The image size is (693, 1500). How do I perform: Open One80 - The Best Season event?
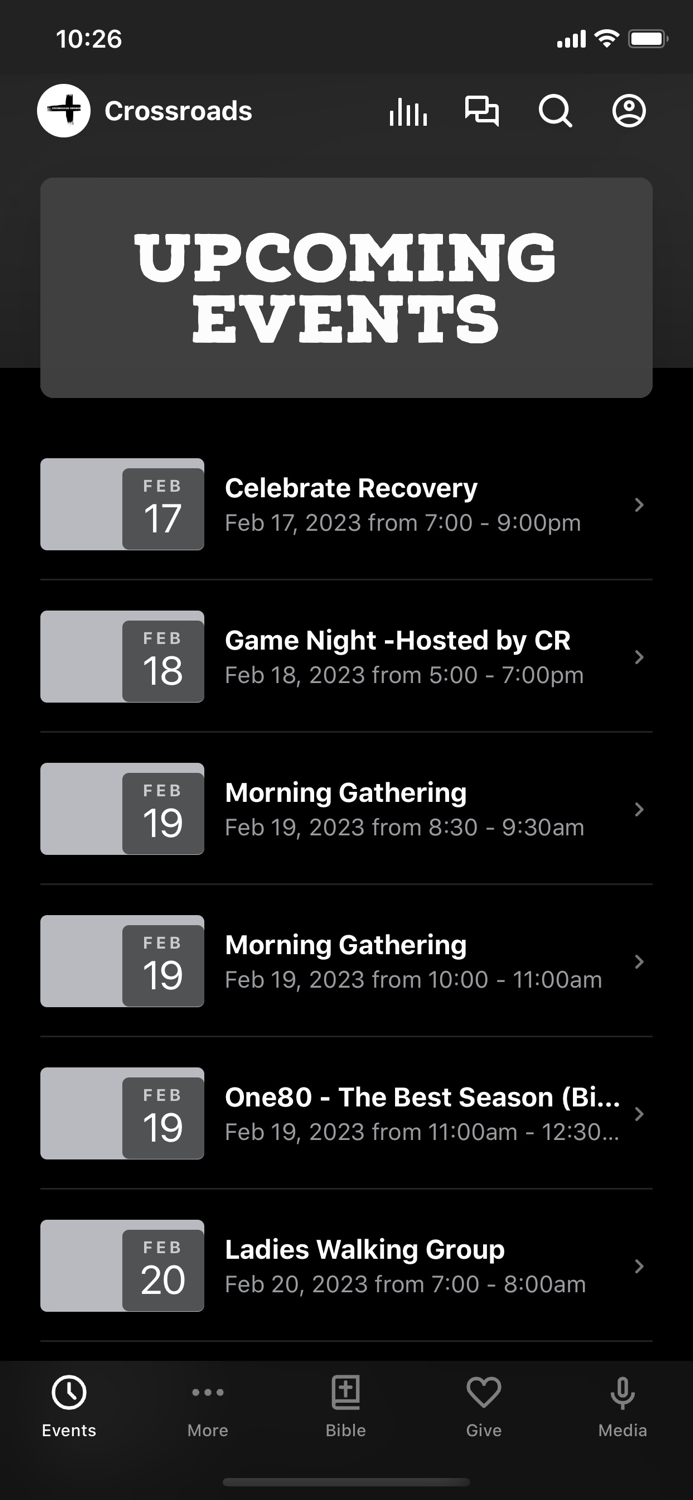click(346, 1113)
